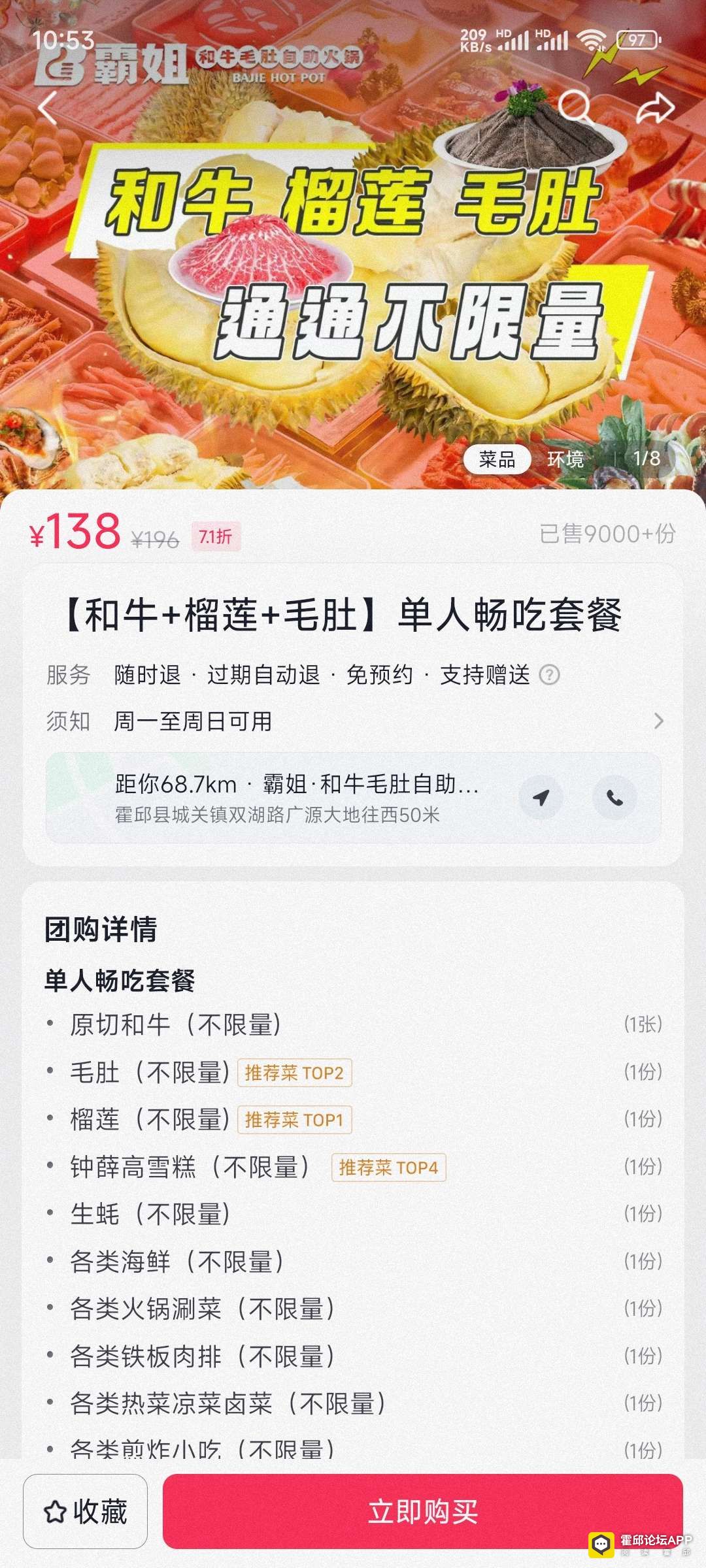Screen dimensions: 706x1568
Task: Call the restaurant by phone icon
Action: click(x=614, y=798)
